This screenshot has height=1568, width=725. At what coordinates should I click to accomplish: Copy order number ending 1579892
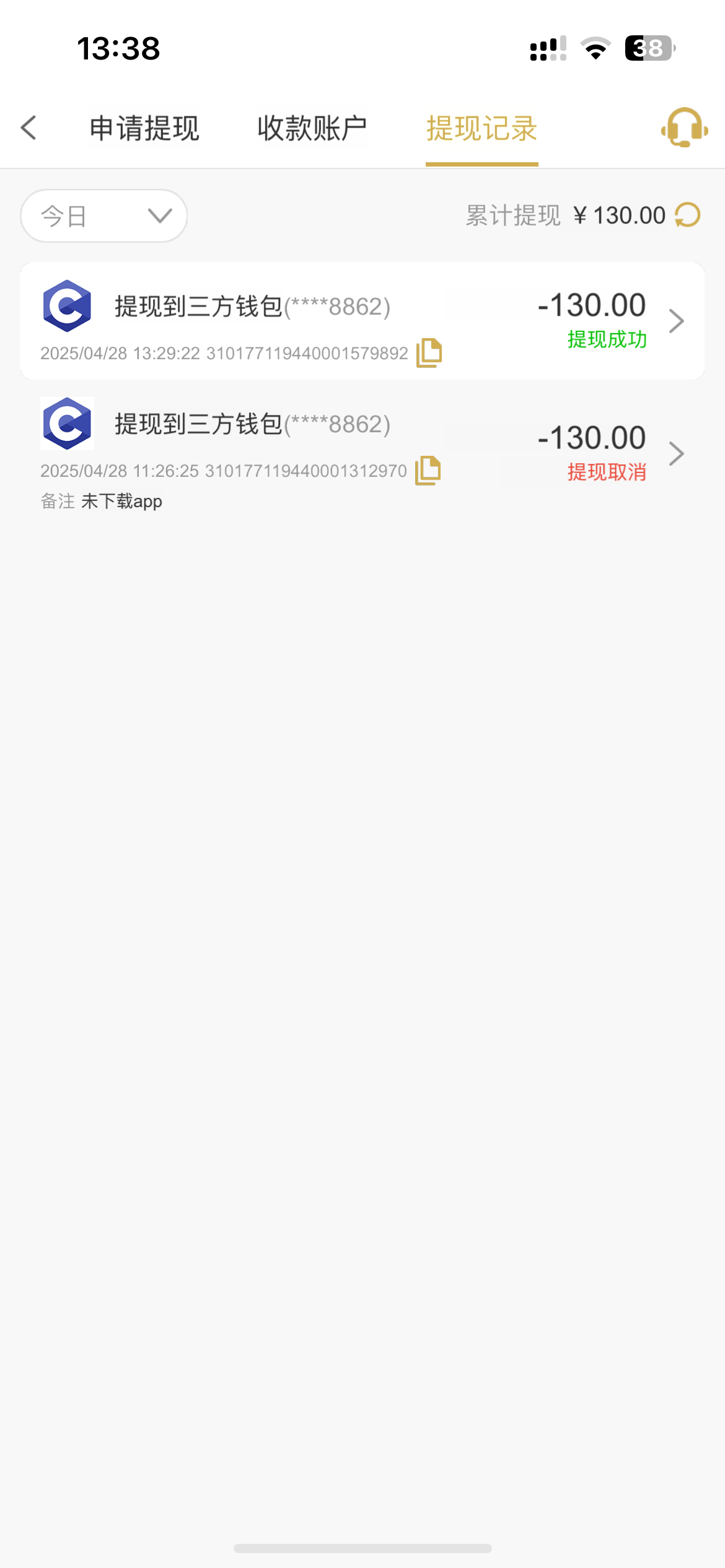tap(429, 353)
